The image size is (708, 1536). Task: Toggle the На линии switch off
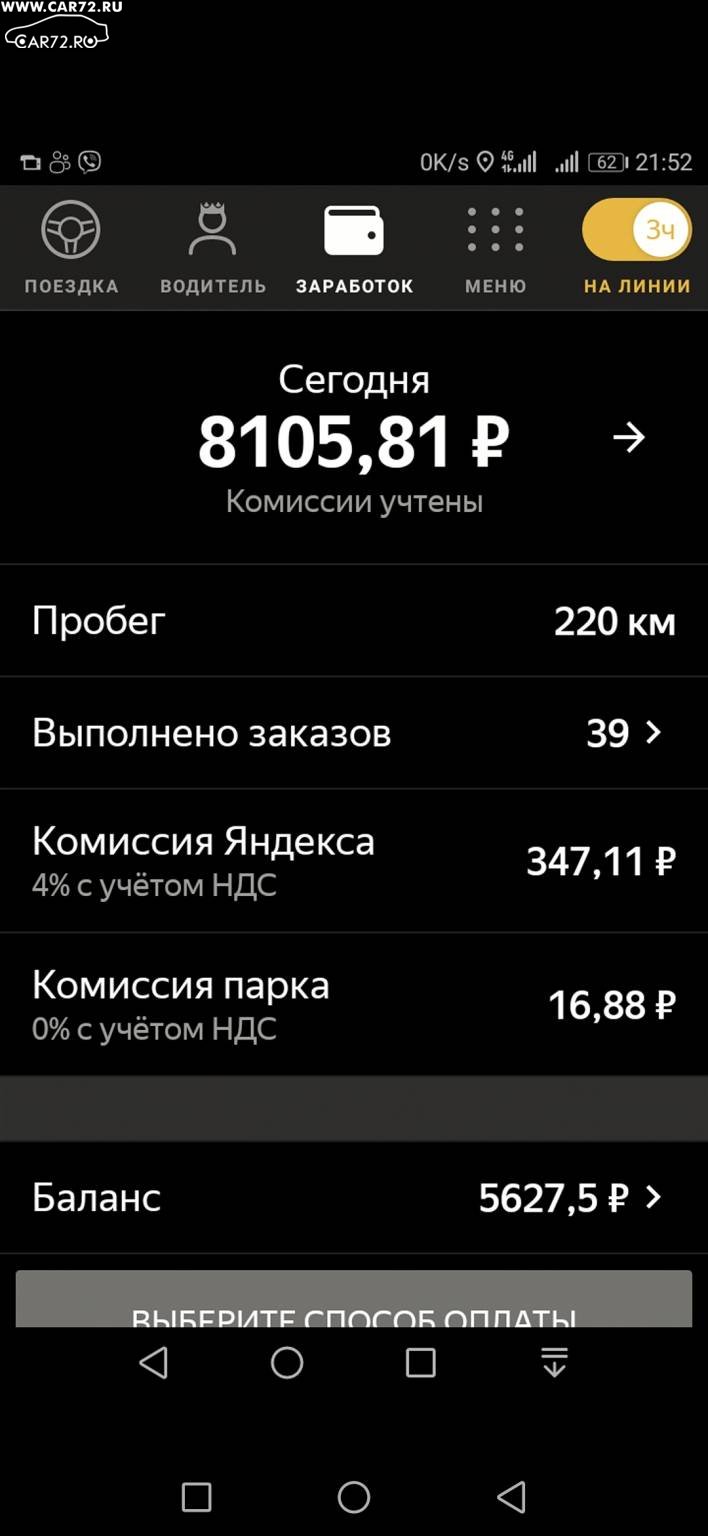(x=637, y=230)
